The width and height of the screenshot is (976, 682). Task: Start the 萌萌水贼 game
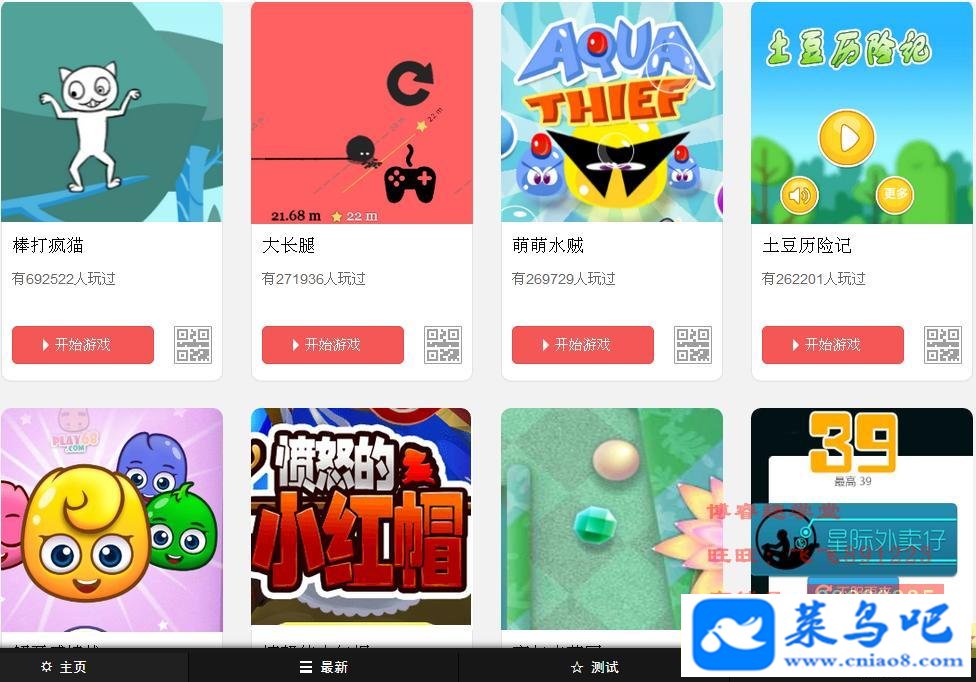(583, 345)
